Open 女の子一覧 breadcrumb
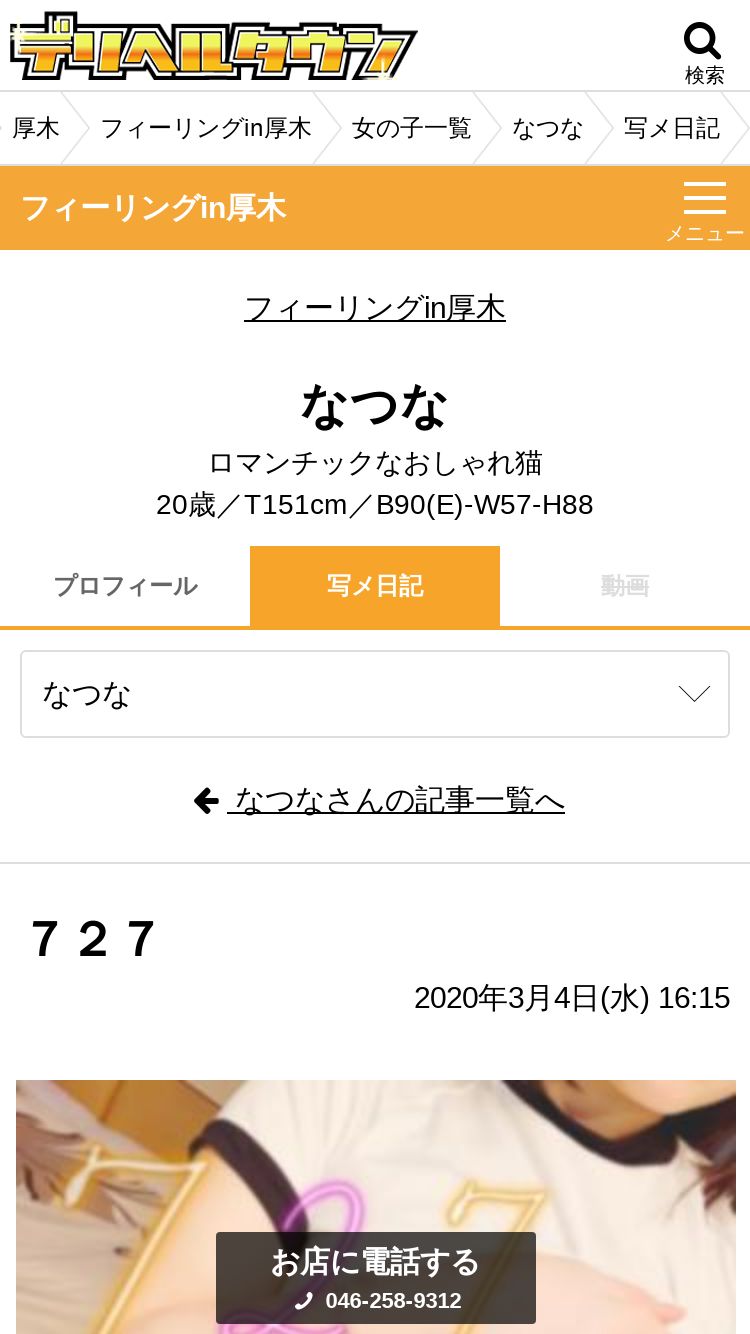 click(411, 128)
